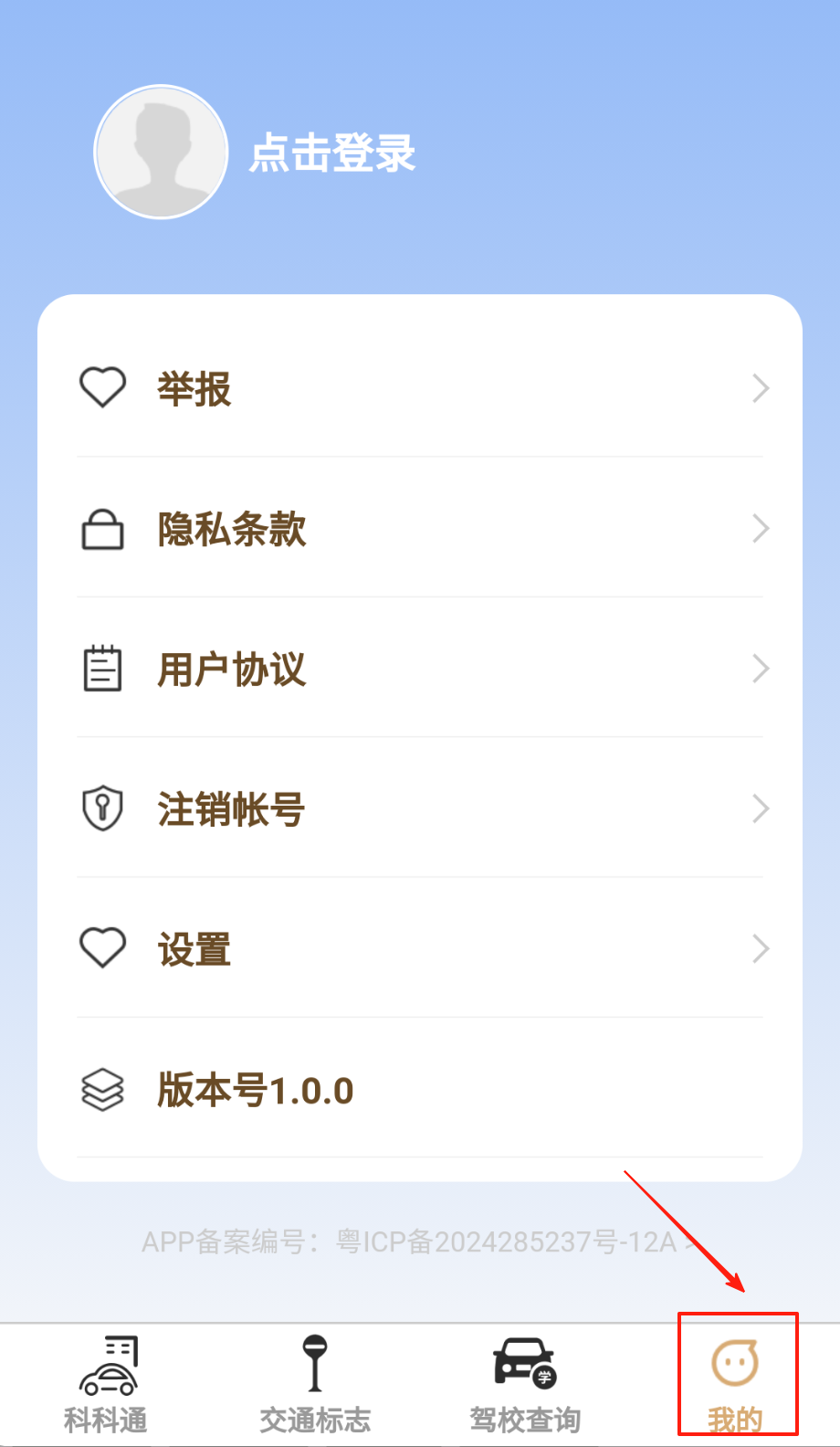Open the profile avatar placeholder
Image resolution: width=840 pixels, height=1447 pixels.
click(161, 153)
